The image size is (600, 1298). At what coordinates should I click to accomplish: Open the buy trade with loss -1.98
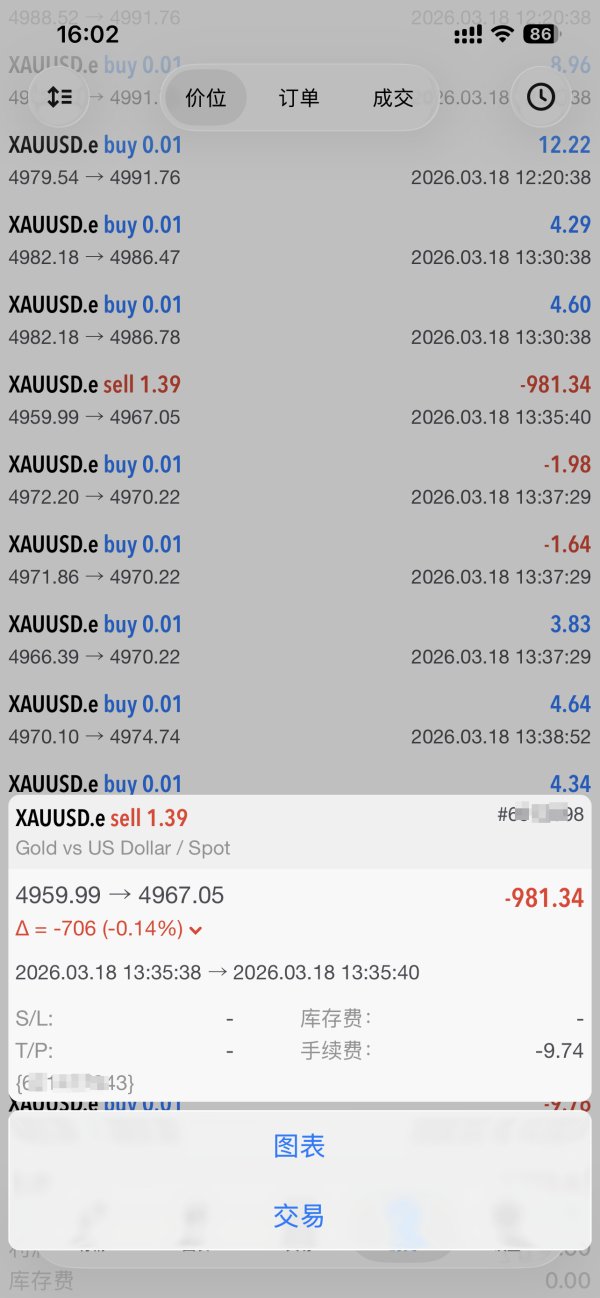pos(299,481)
